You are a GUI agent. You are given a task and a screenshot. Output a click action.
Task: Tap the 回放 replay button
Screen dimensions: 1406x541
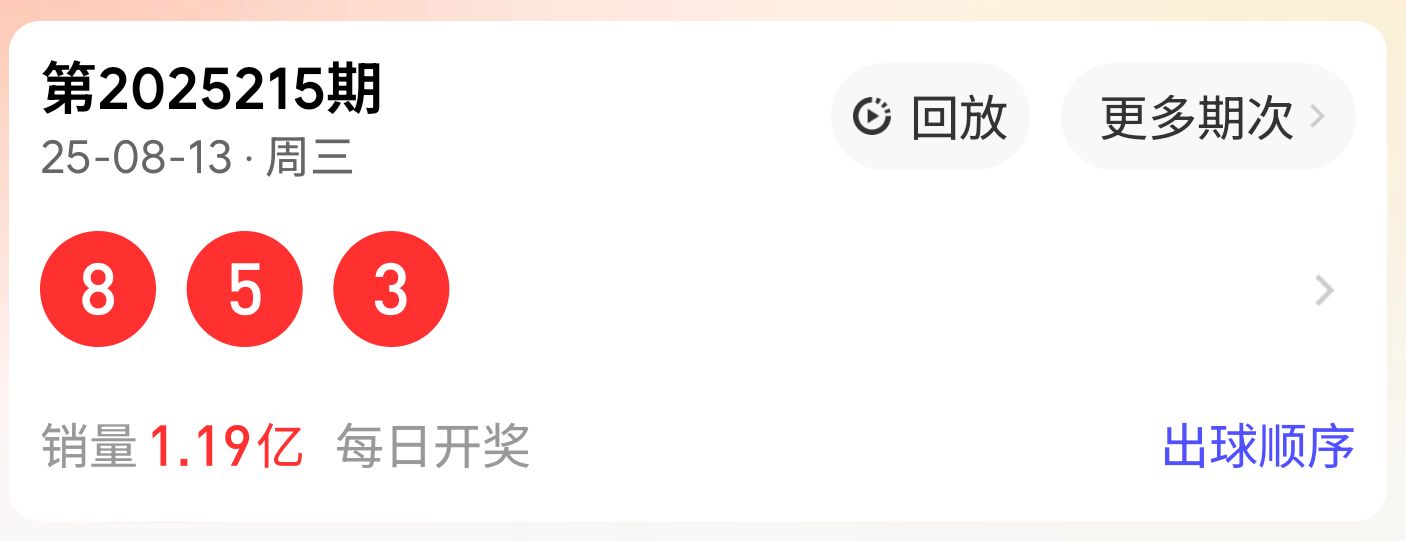click(930, 117)
